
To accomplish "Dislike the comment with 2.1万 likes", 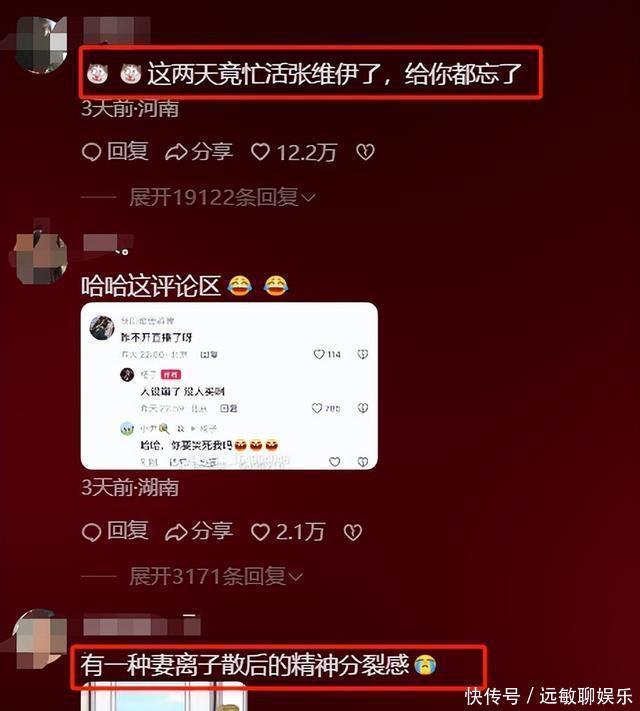I will 352,531.
